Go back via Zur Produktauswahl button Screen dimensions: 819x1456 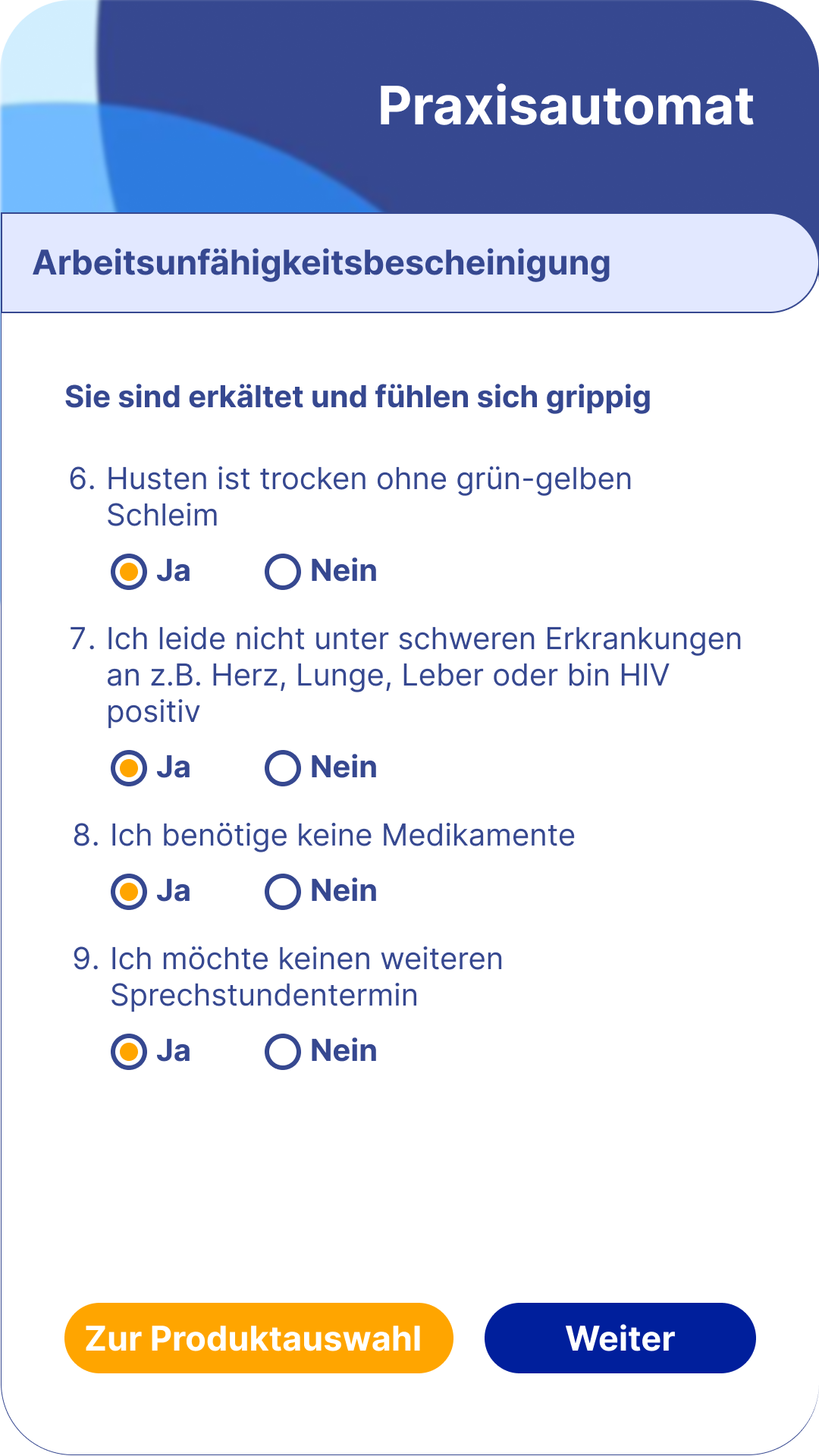(259, 1338)
